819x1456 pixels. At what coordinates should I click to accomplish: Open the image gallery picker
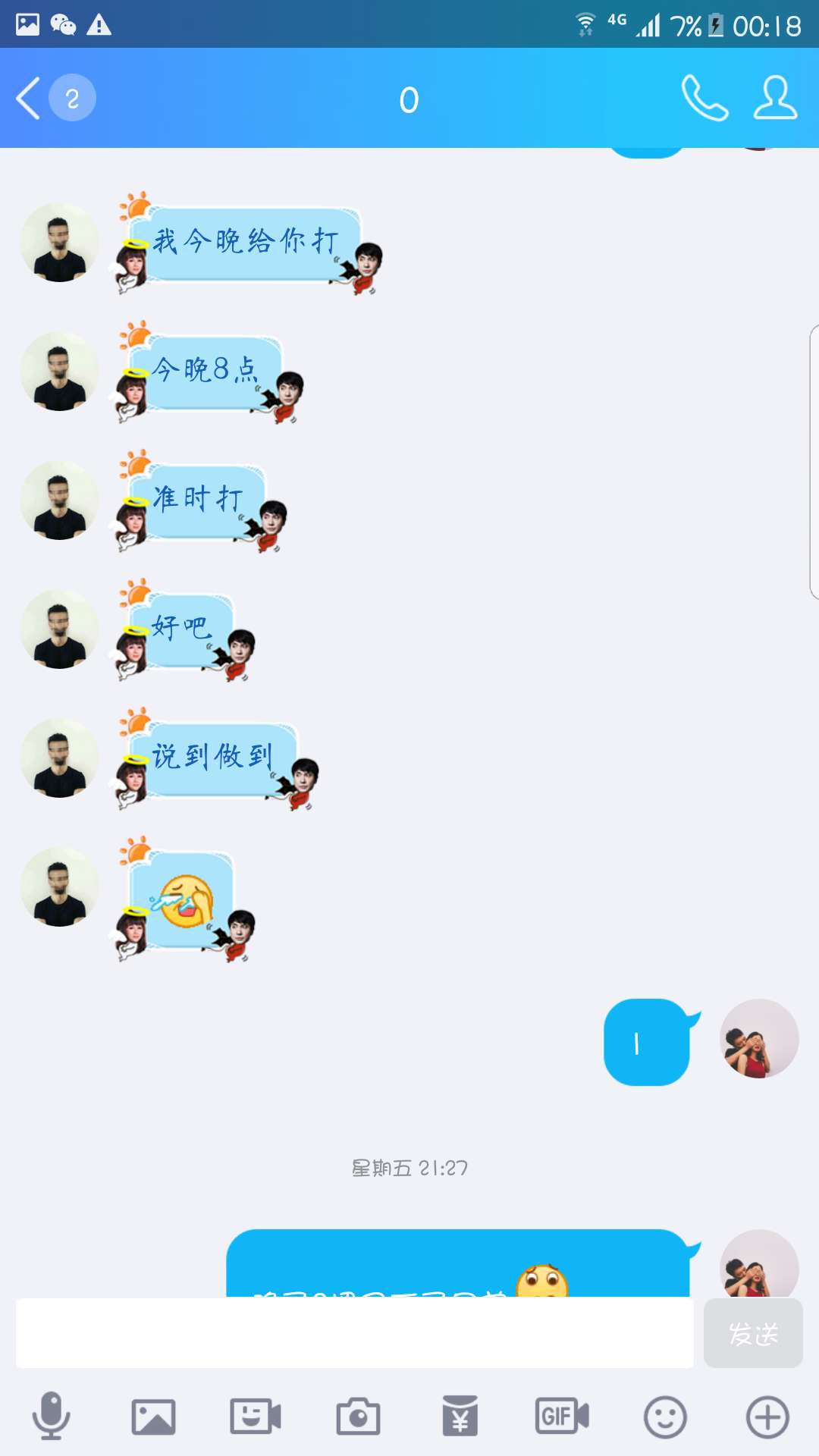coord(153,1417)
